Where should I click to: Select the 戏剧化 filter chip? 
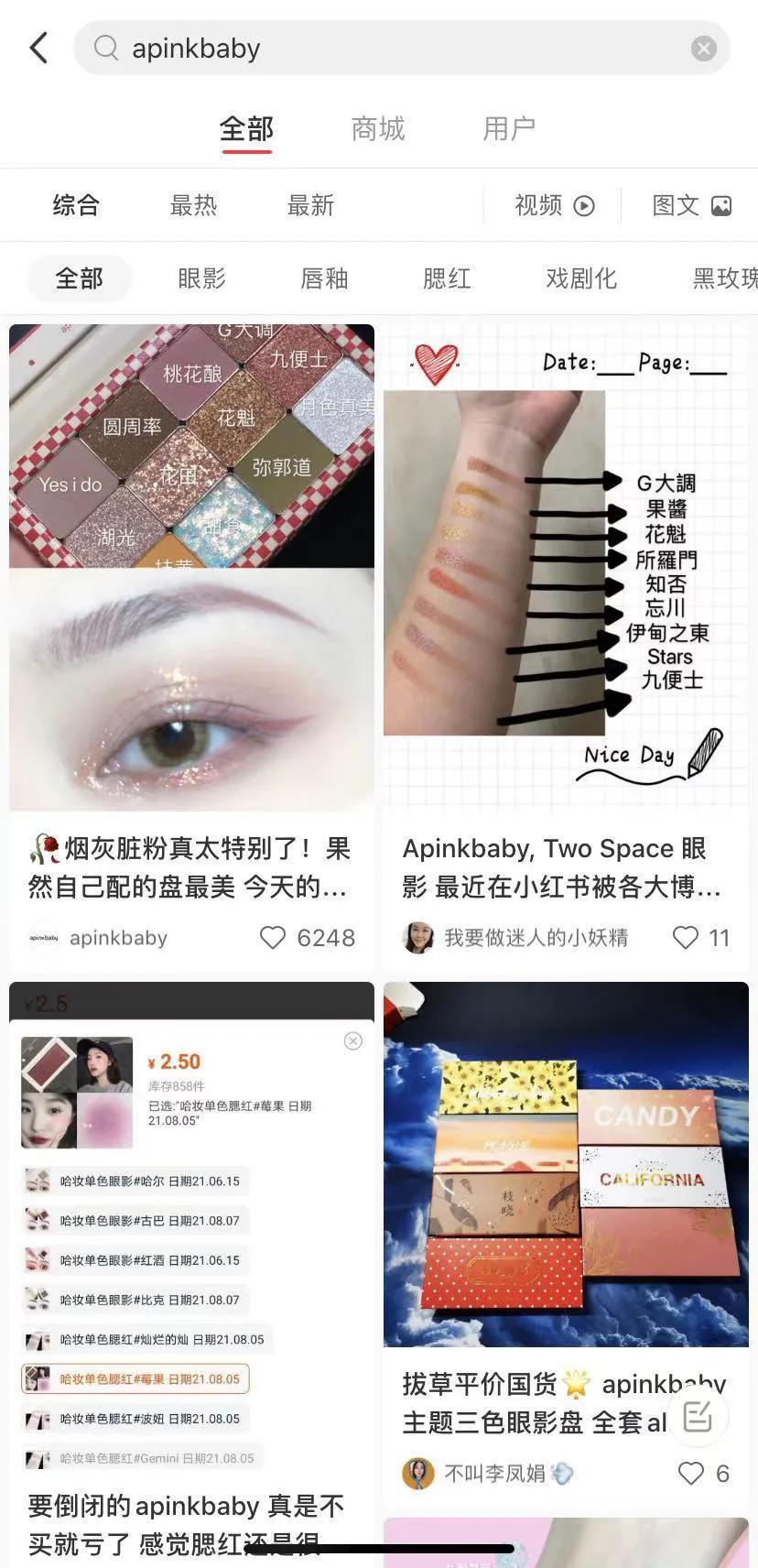(x=580, y=278)
